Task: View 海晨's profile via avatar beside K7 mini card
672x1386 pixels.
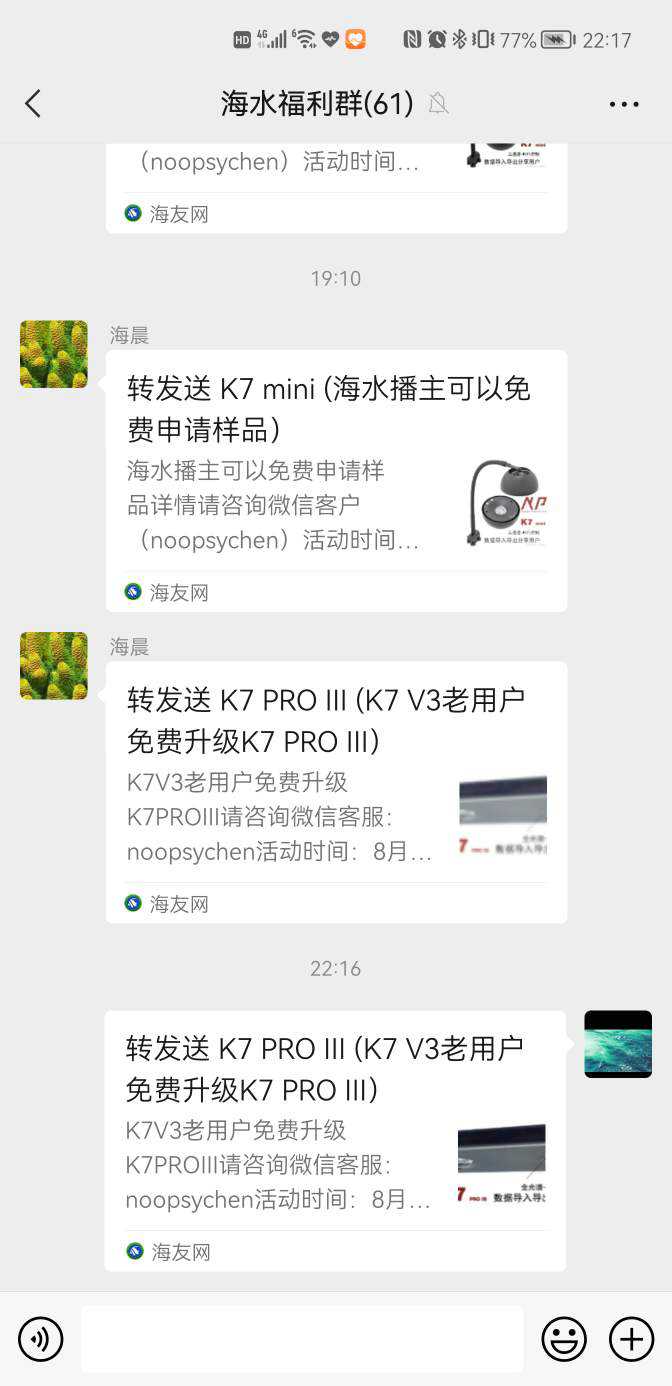Action: click(x=54, y=354)
